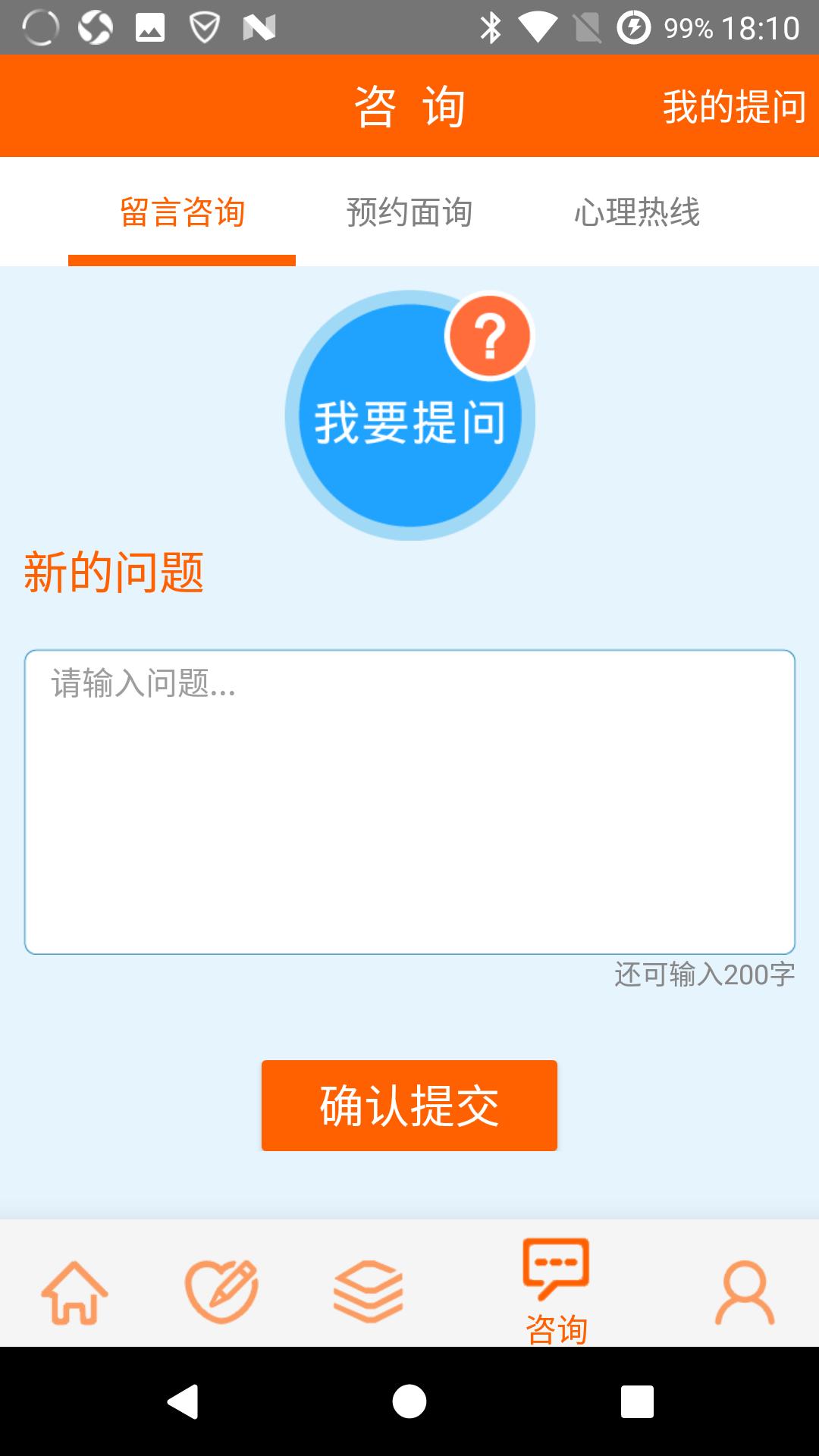Open the stacked layers tab
Image resolution: width=819 pixels, height=1456 pixels.
369,1292
